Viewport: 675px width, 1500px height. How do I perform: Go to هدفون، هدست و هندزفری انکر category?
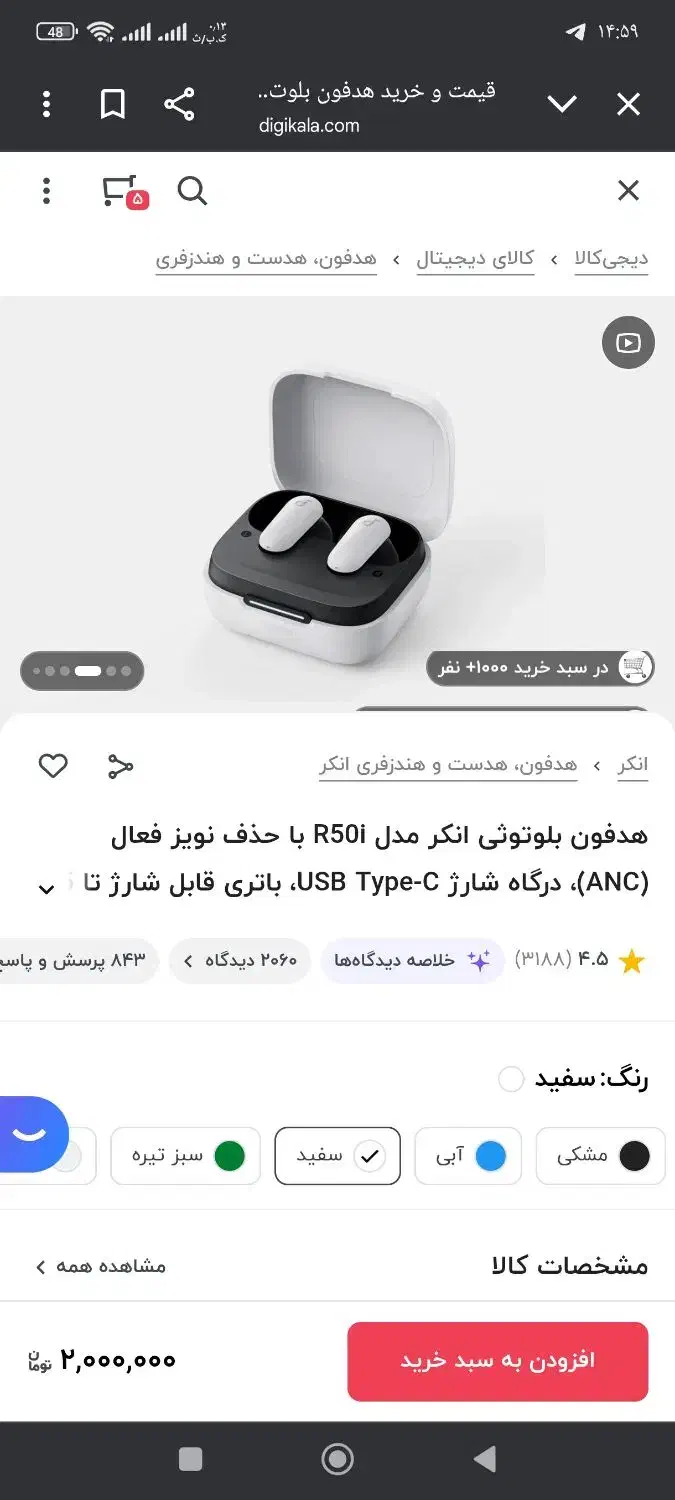click(448, 766)
